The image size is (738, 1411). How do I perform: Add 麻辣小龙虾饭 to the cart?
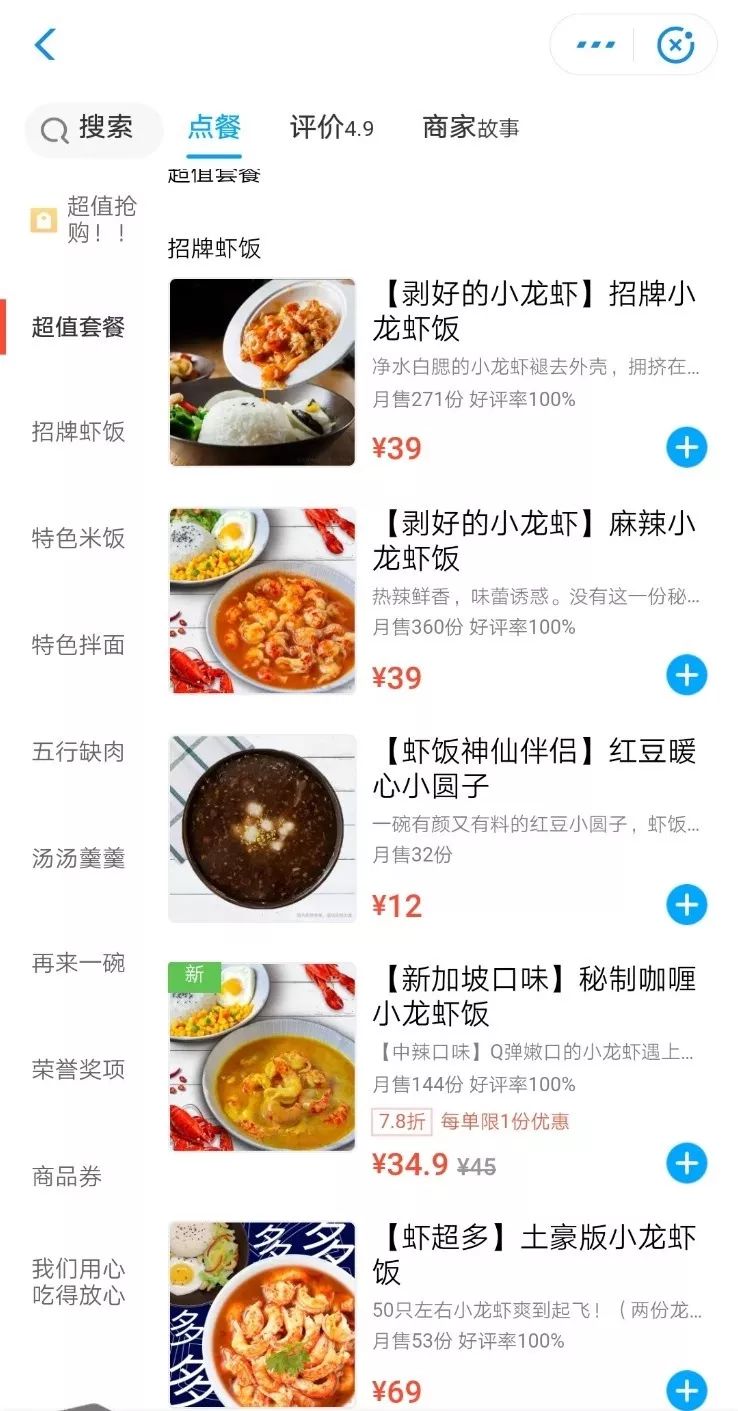[686, 677]
